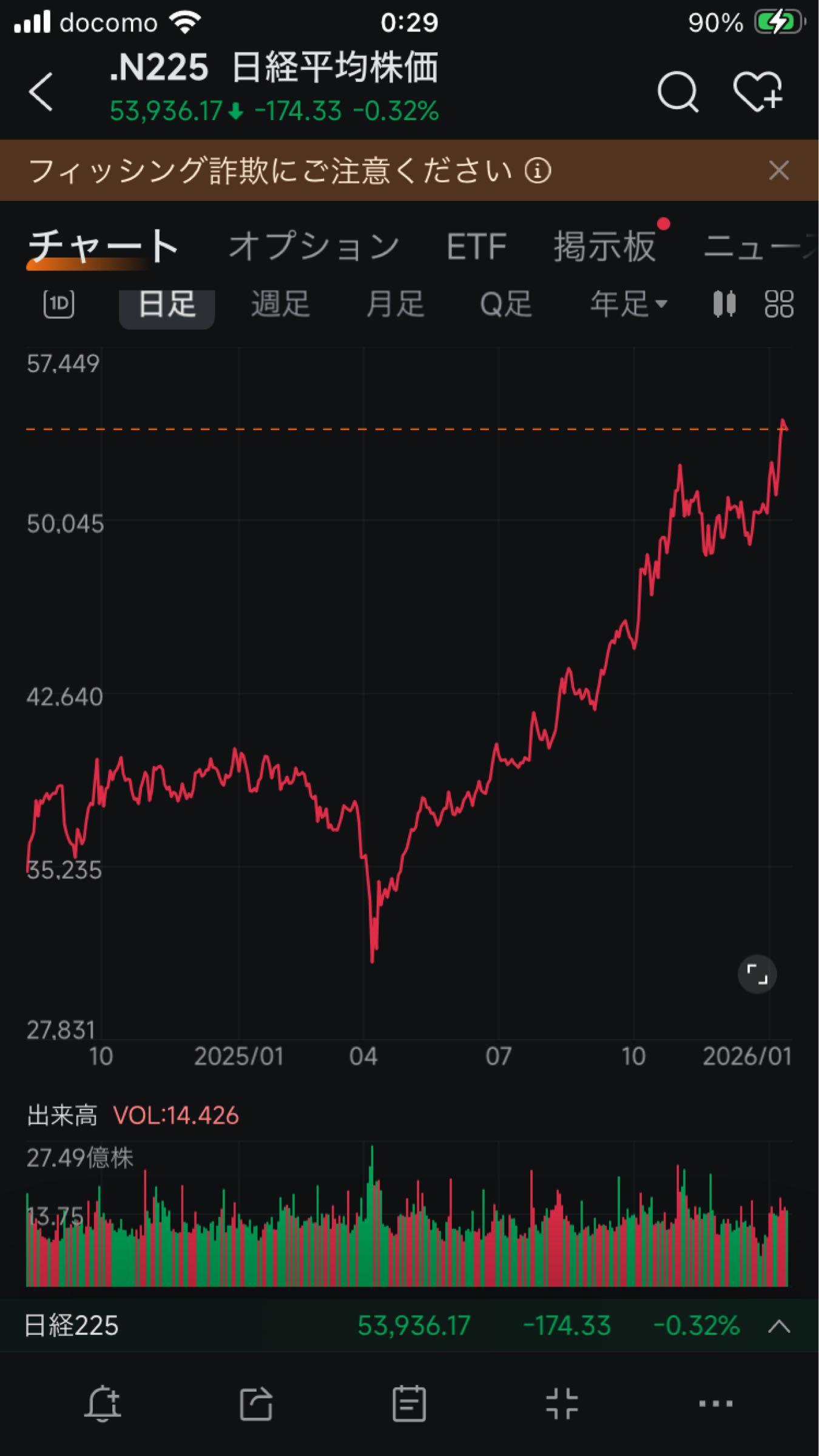This screenshot has width=819, height=1456.
Task: Add N225 to watchlist with heart icon
Action: tap(758, 92)
